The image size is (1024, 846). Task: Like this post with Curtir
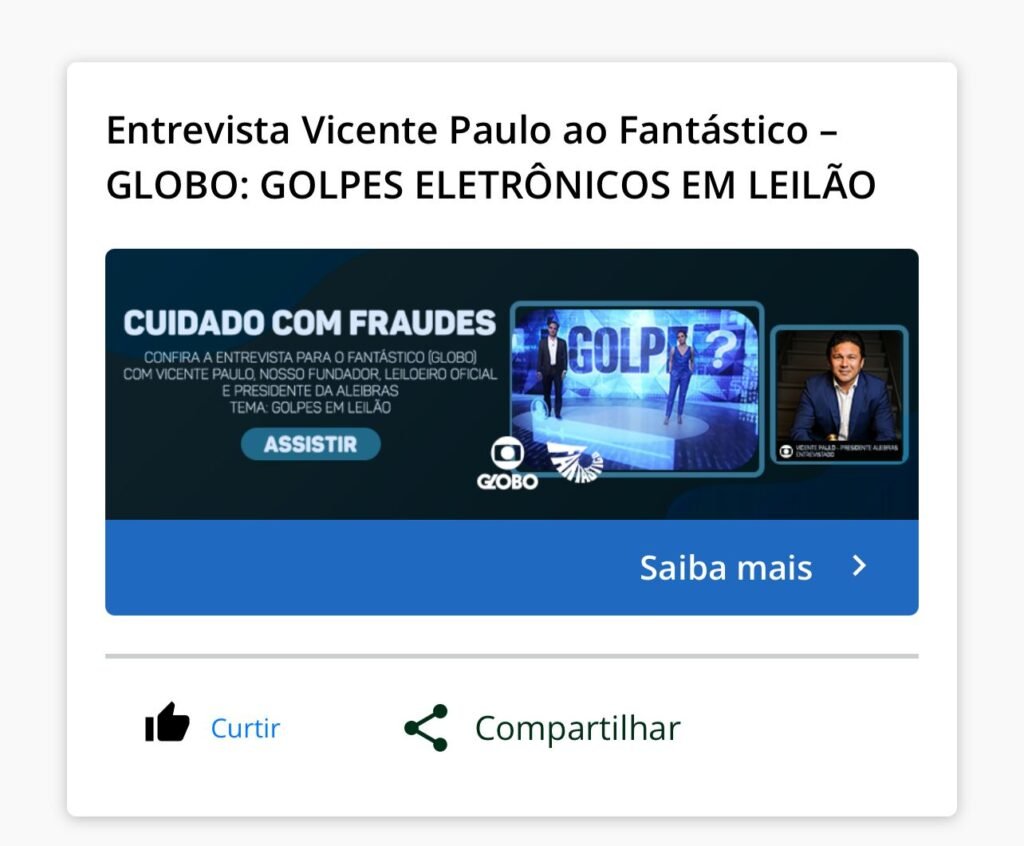(x=213, y=727)
